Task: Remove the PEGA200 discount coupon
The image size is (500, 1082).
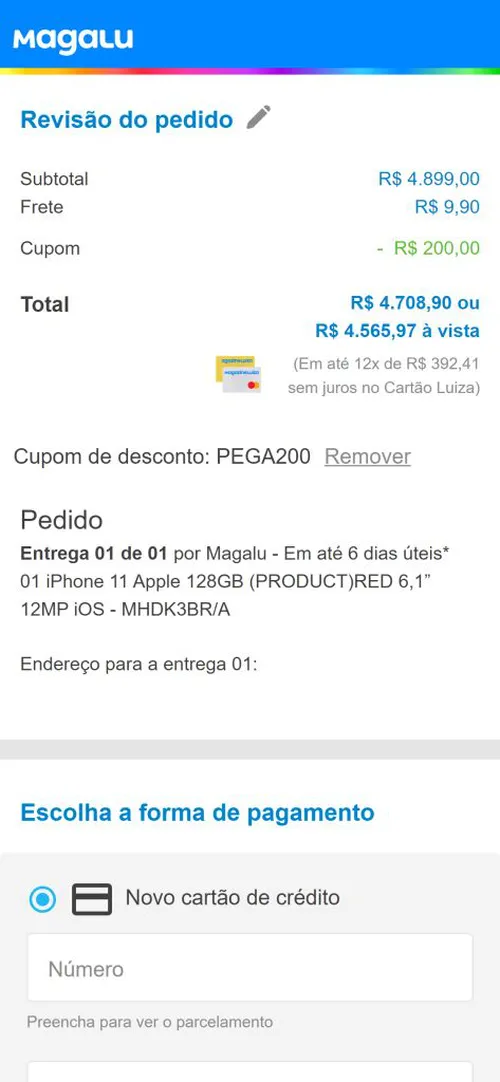Action: coord(368,457)
